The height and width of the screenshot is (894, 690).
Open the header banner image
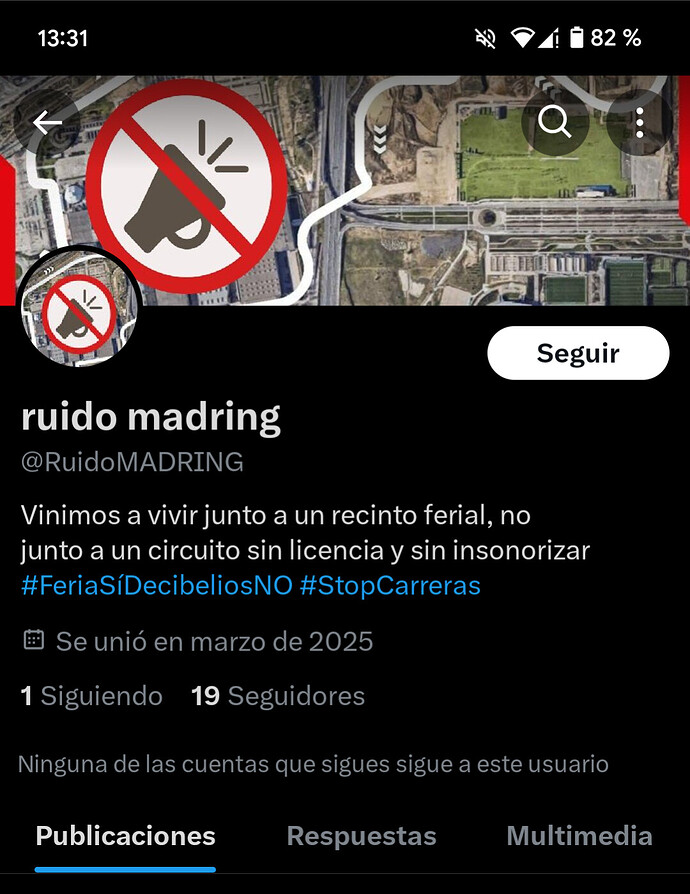point(400,230)
